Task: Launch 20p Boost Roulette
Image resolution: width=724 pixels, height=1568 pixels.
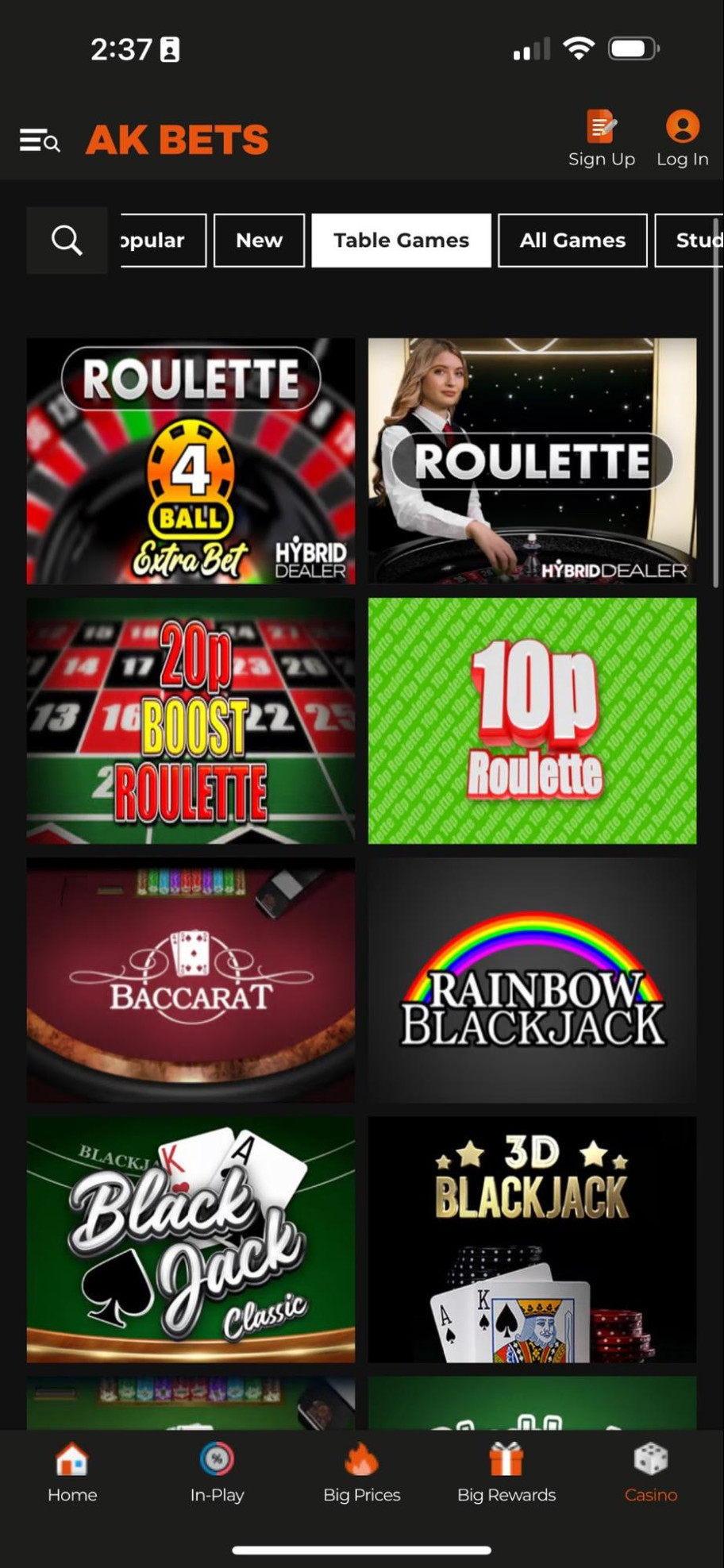Action: pos(191,720)
